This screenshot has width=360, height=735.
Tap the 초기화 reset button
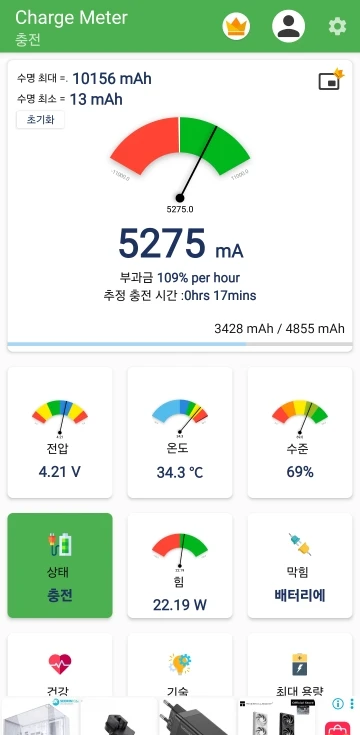point(40,120)
